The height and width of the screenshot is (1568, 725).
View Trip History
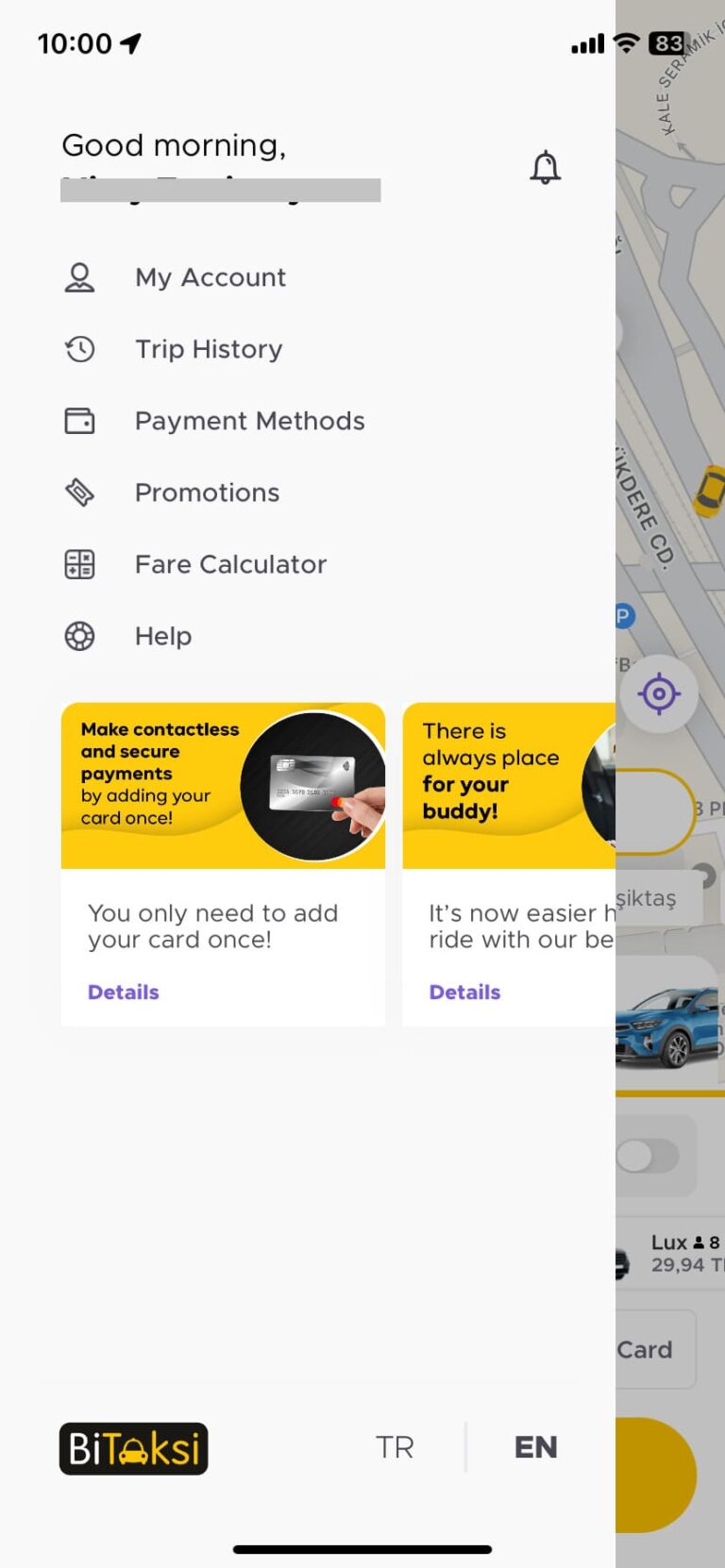tap(209, 349)
